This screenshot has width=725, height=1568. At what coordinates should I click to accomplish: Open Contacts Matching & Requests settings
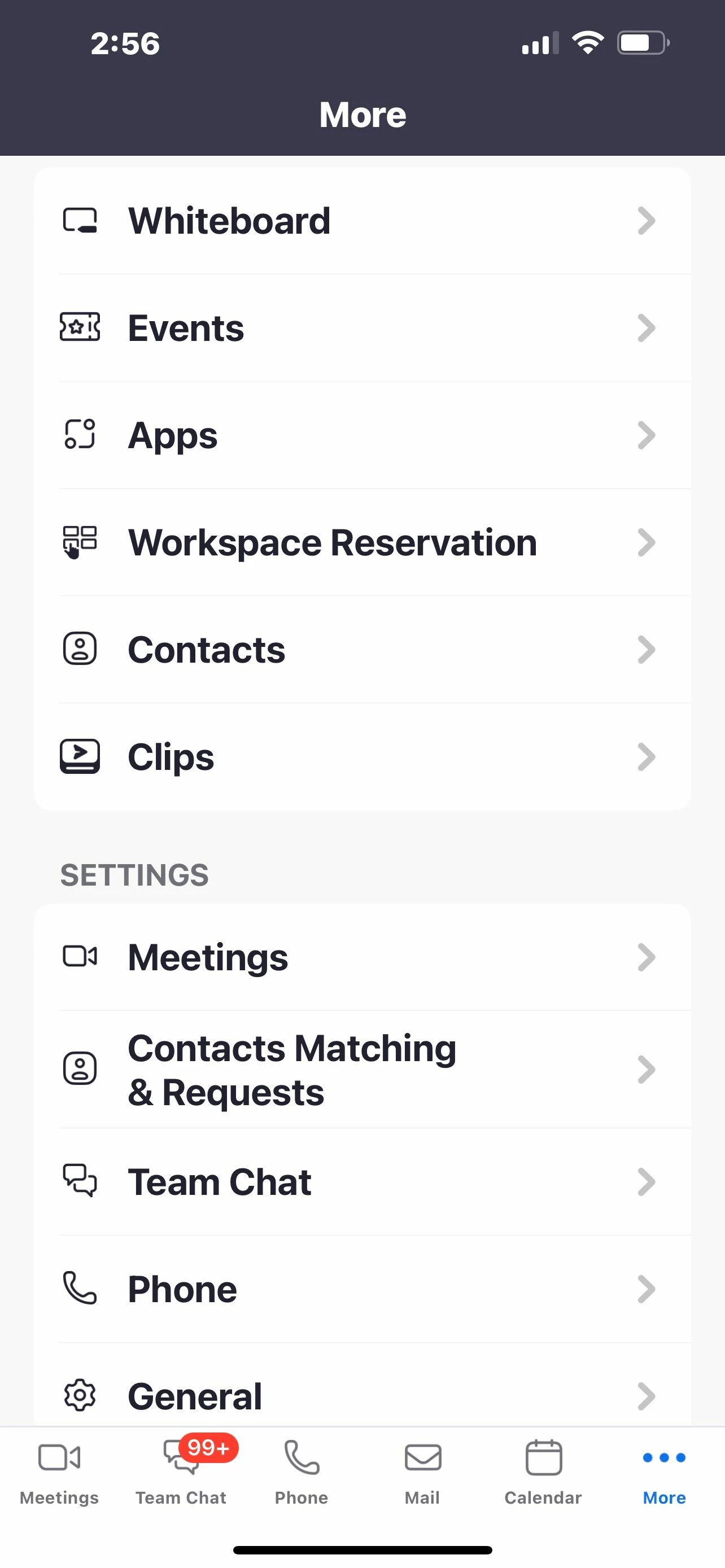(x=362, y=1070)
